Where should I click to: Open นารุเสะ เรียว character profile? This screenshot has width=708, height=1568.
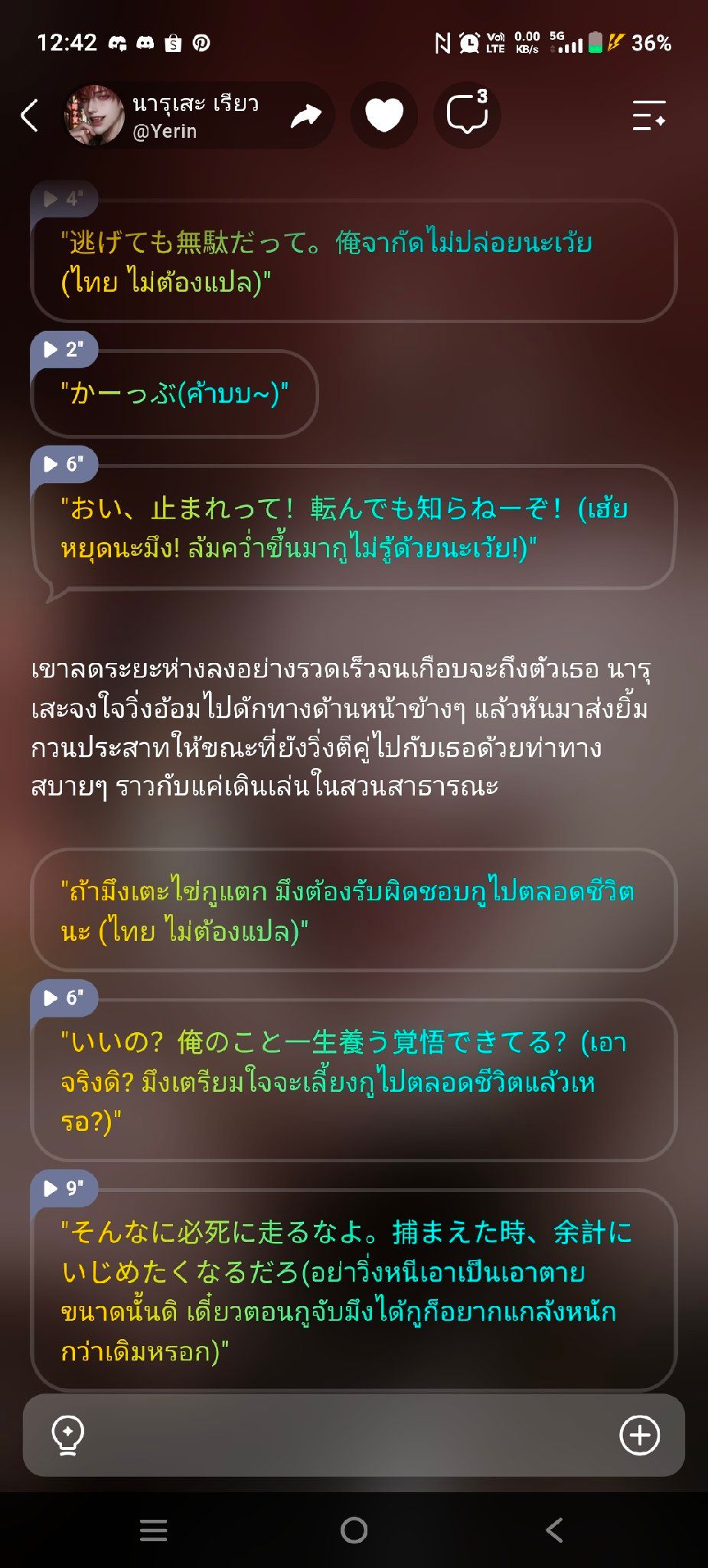(x=164, y=116)
